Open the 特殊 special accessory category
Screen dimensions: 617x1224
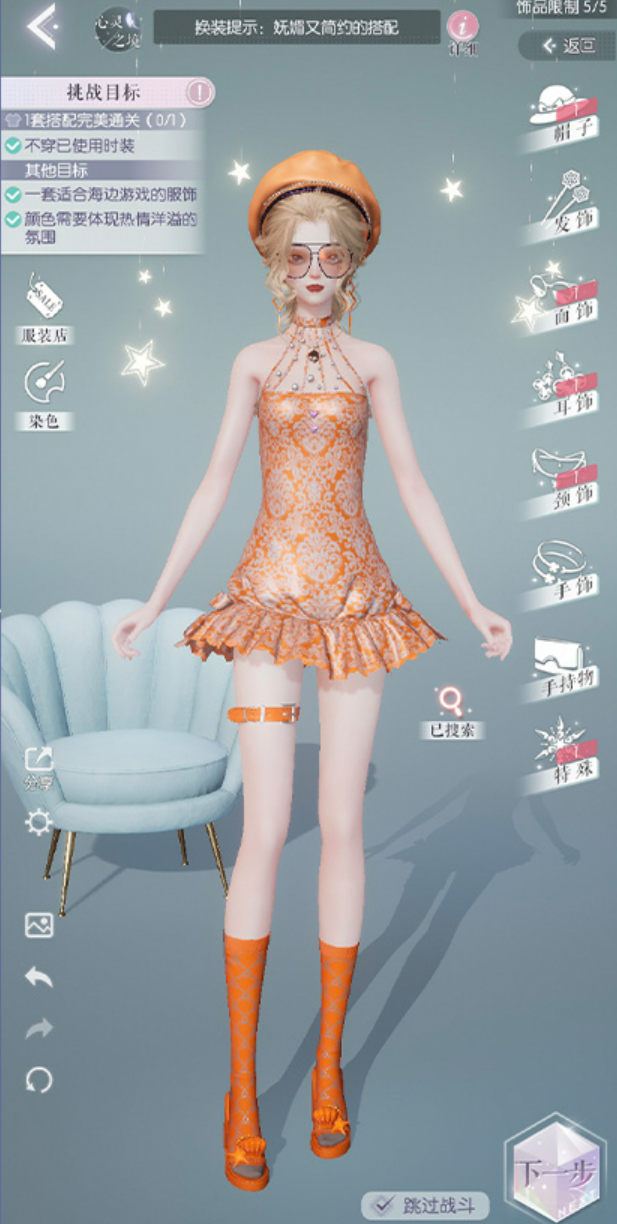563,758
